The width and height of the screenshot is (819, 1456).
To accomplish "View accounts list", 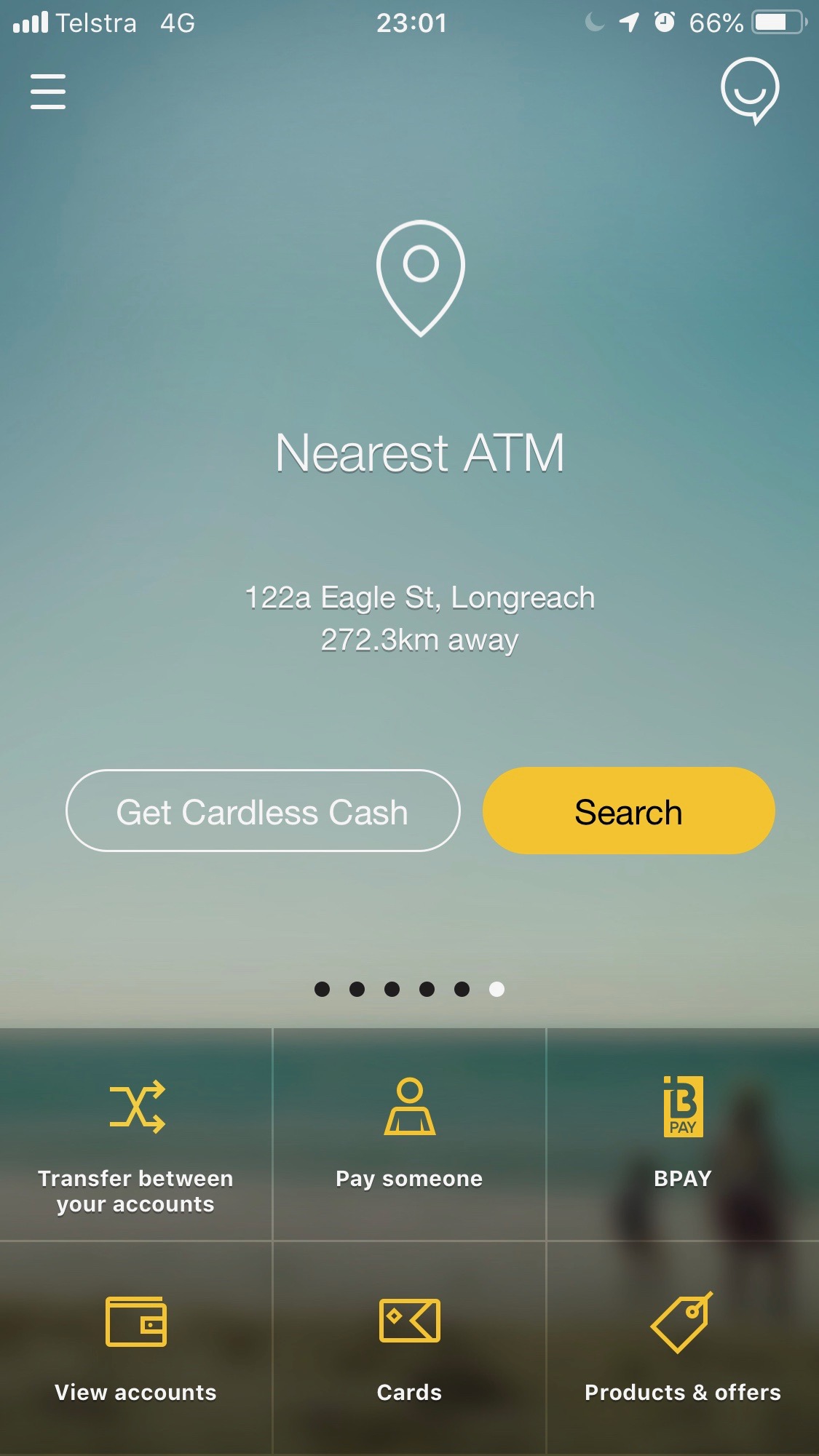I will tap(136, 1348).
